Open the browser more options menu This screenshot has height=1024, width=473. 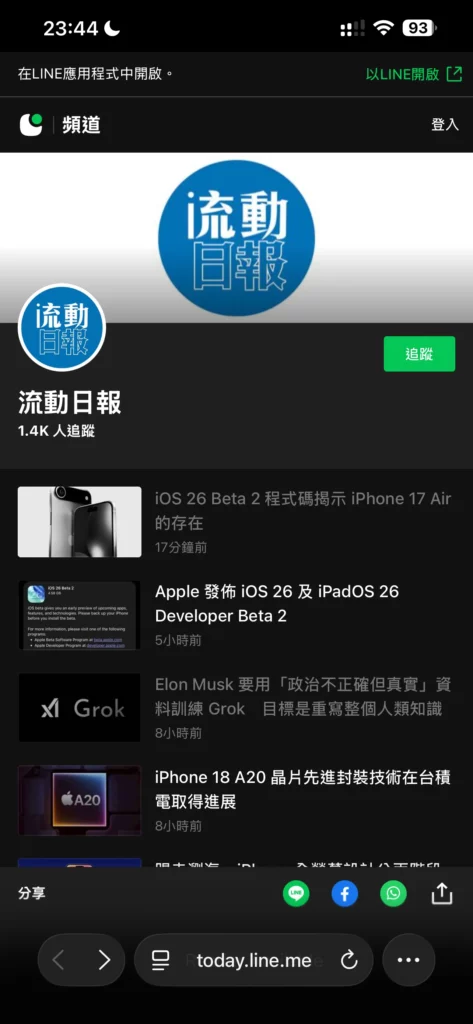point(408,960)
